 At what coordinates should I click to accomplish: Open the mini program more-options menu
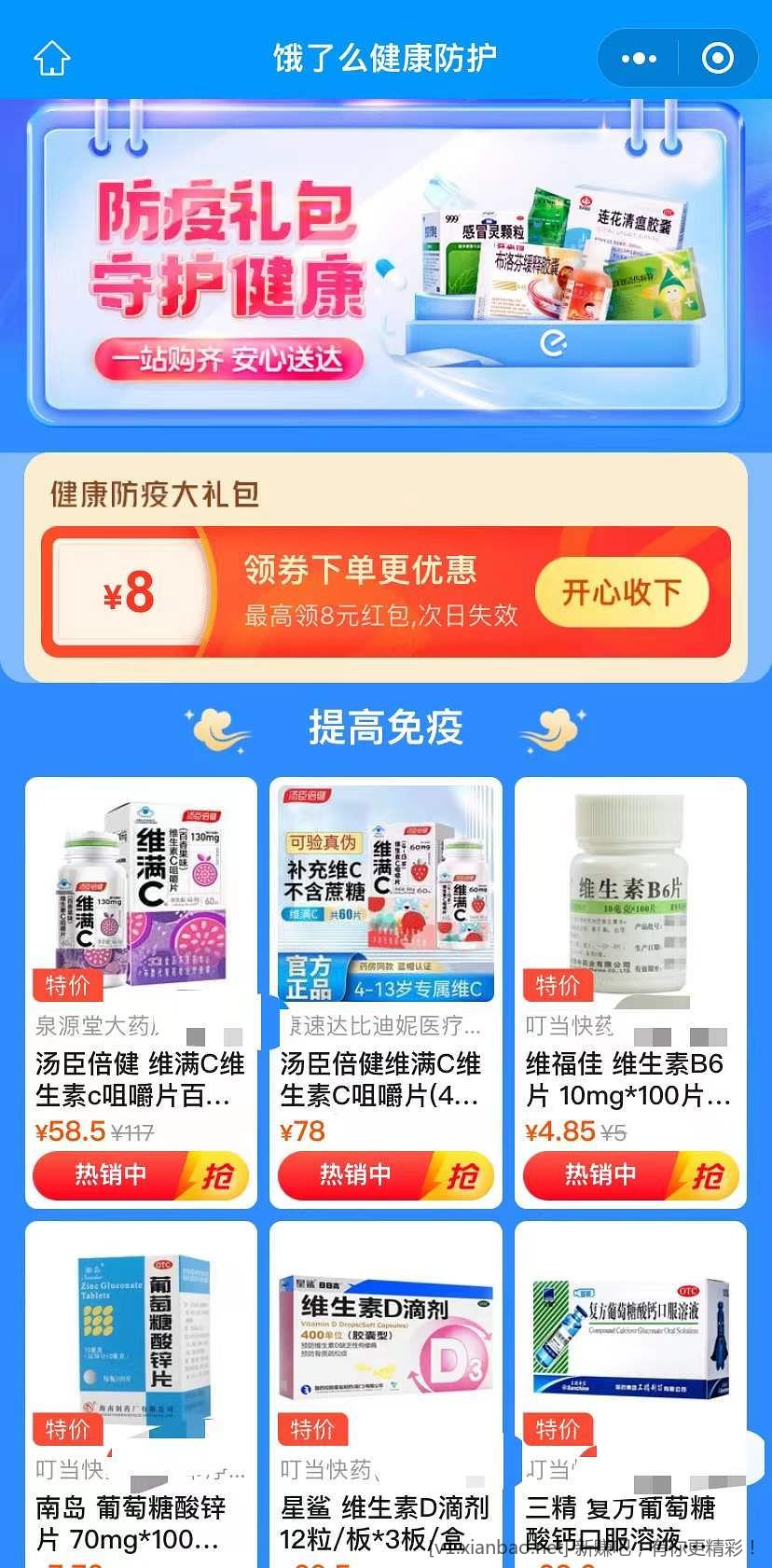pyautogui.click(x=639, y=58)
